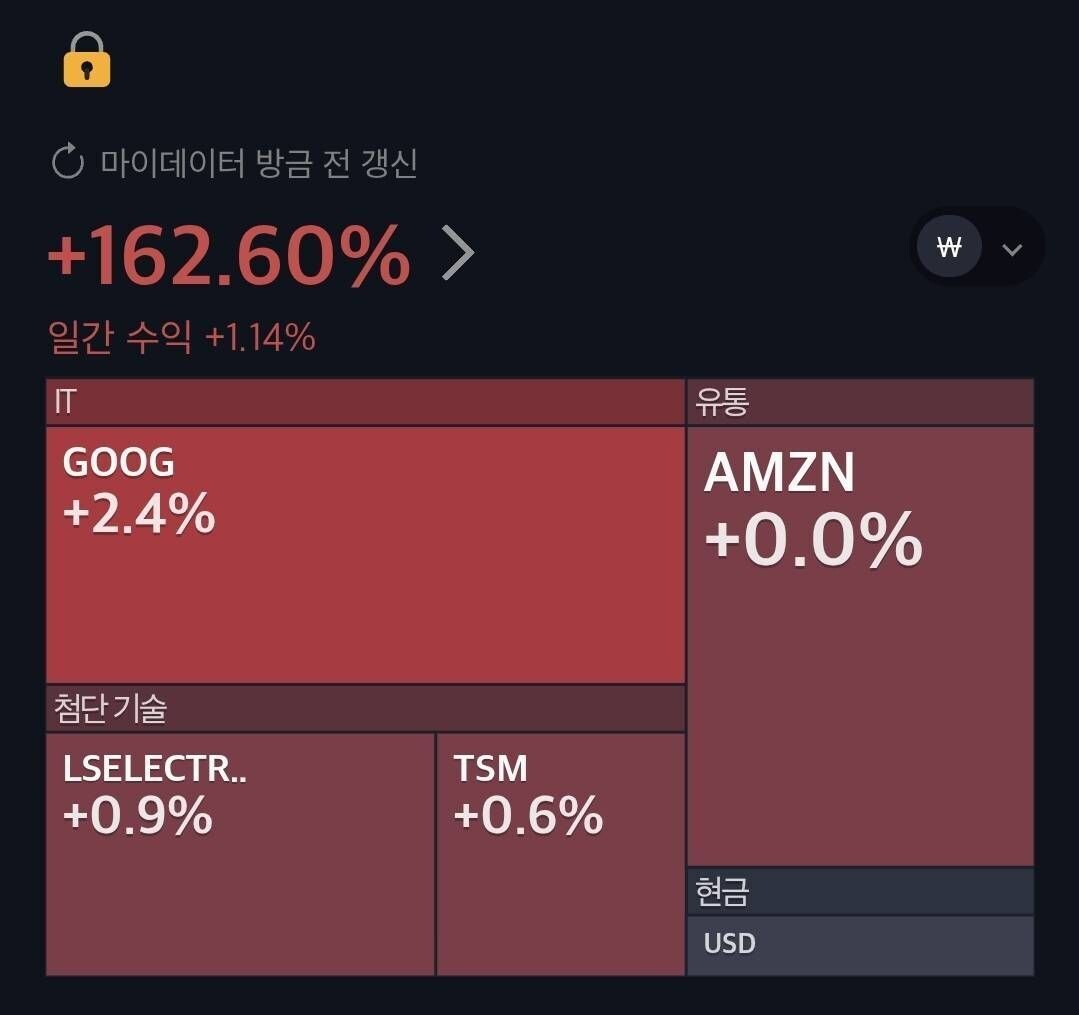Open the currency dropdown with ₩ symbol

click(x=976, y=247)
